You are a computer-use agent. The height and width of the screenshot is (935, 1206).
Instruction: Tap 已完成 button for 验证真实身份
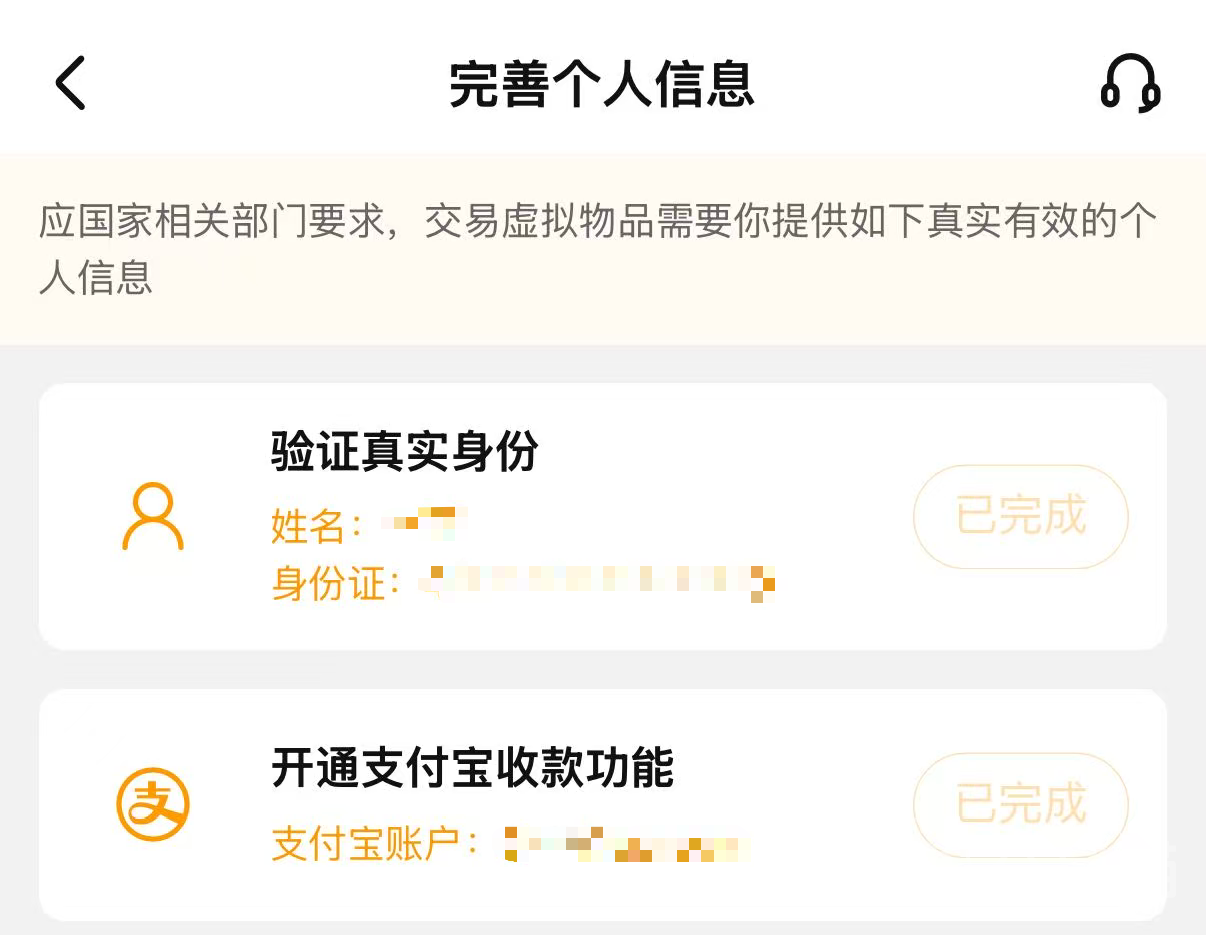(x=1020, y=517)
